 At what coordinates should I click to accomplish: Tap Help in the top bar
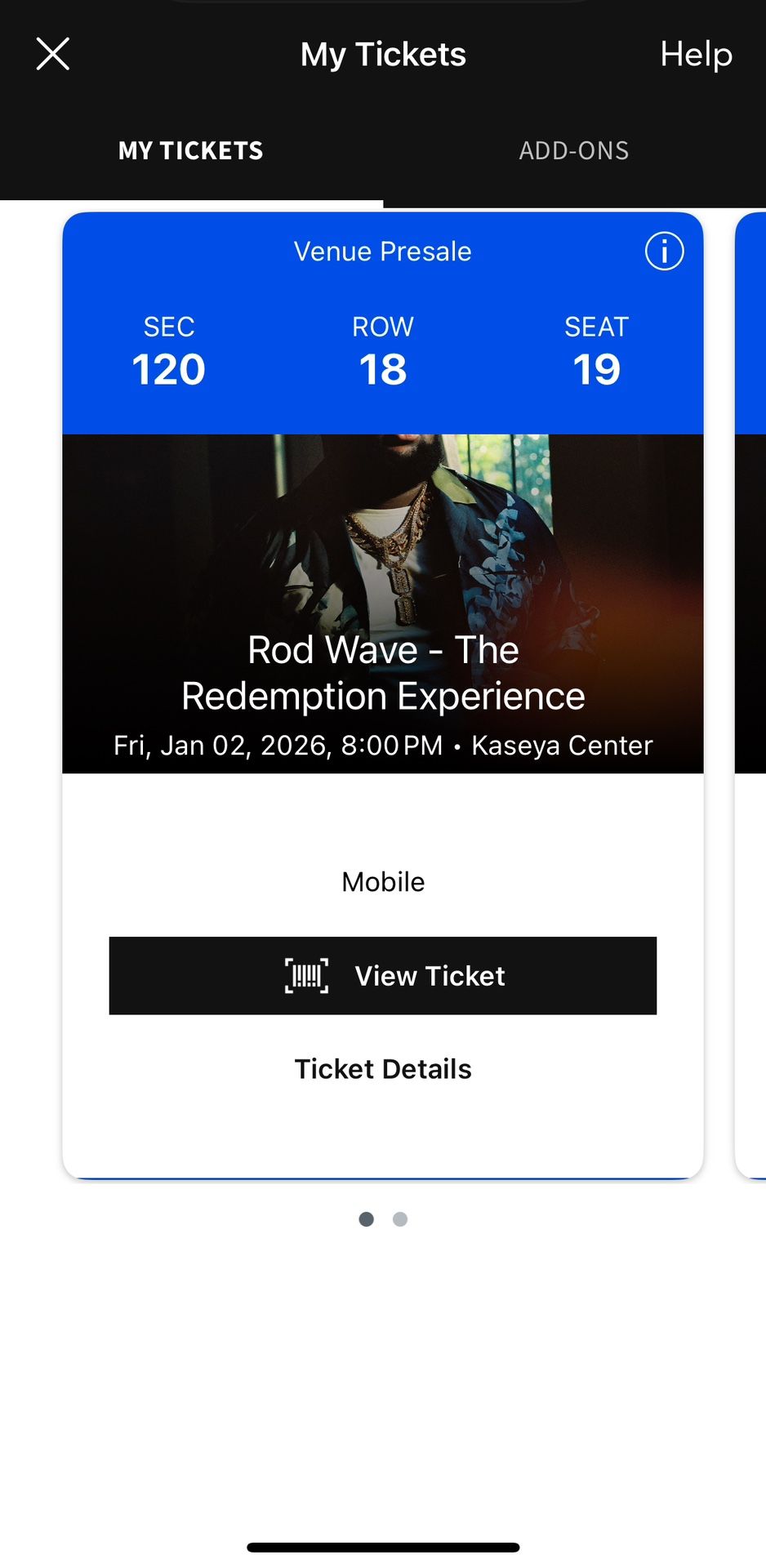[x=695, y=54]
